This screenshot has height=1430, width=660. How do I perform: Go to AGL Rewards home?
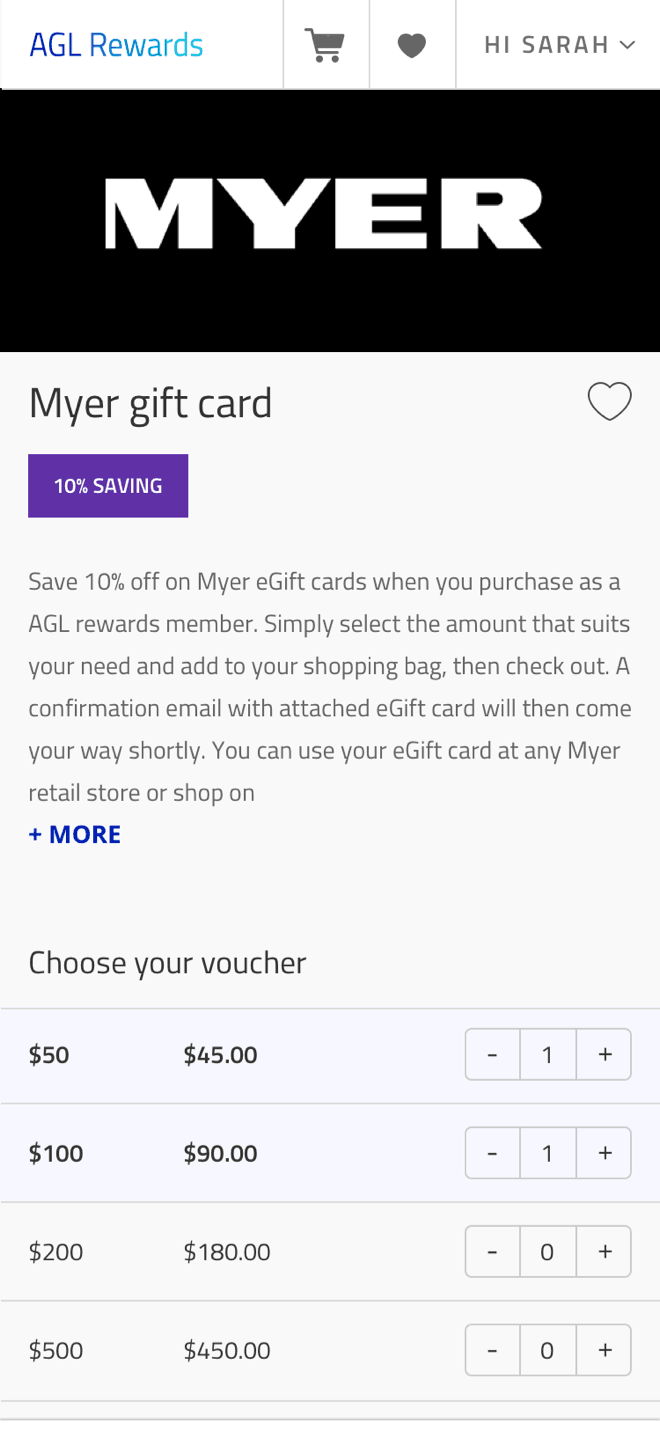click(116, 45)
